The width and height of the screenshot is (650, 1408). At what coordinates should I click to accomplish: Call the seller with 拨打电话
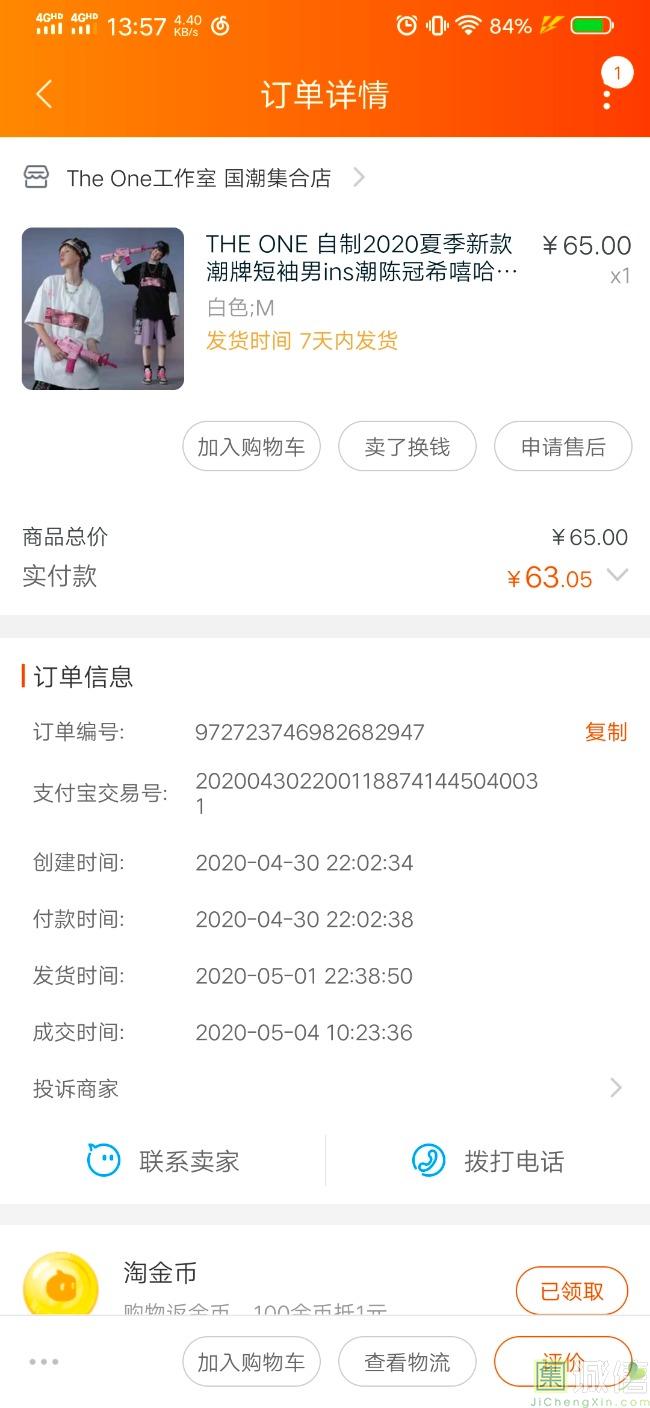(x=488, y=1161)
